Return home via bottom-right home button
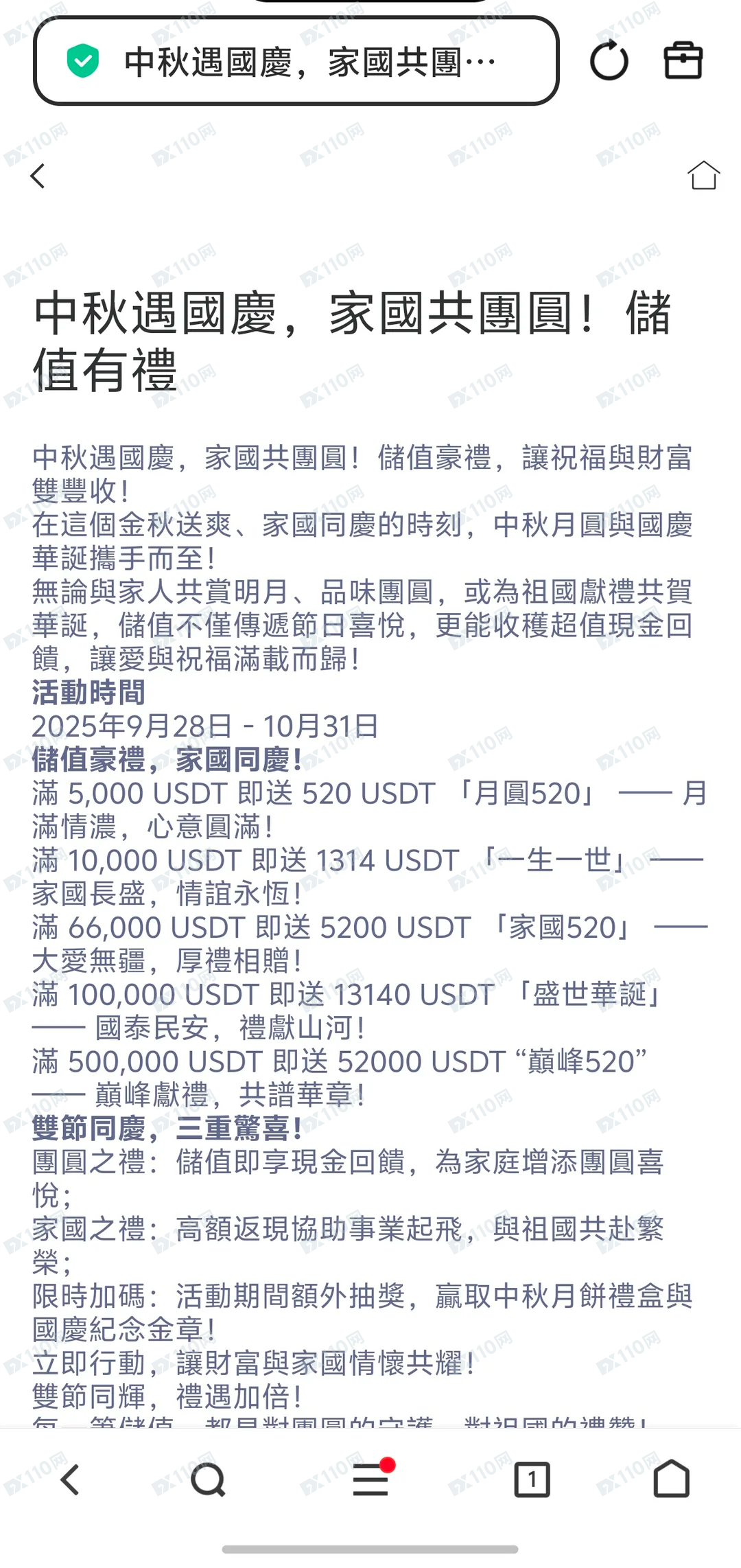This screenshot has width=741, height=1568. (670, 1481)
